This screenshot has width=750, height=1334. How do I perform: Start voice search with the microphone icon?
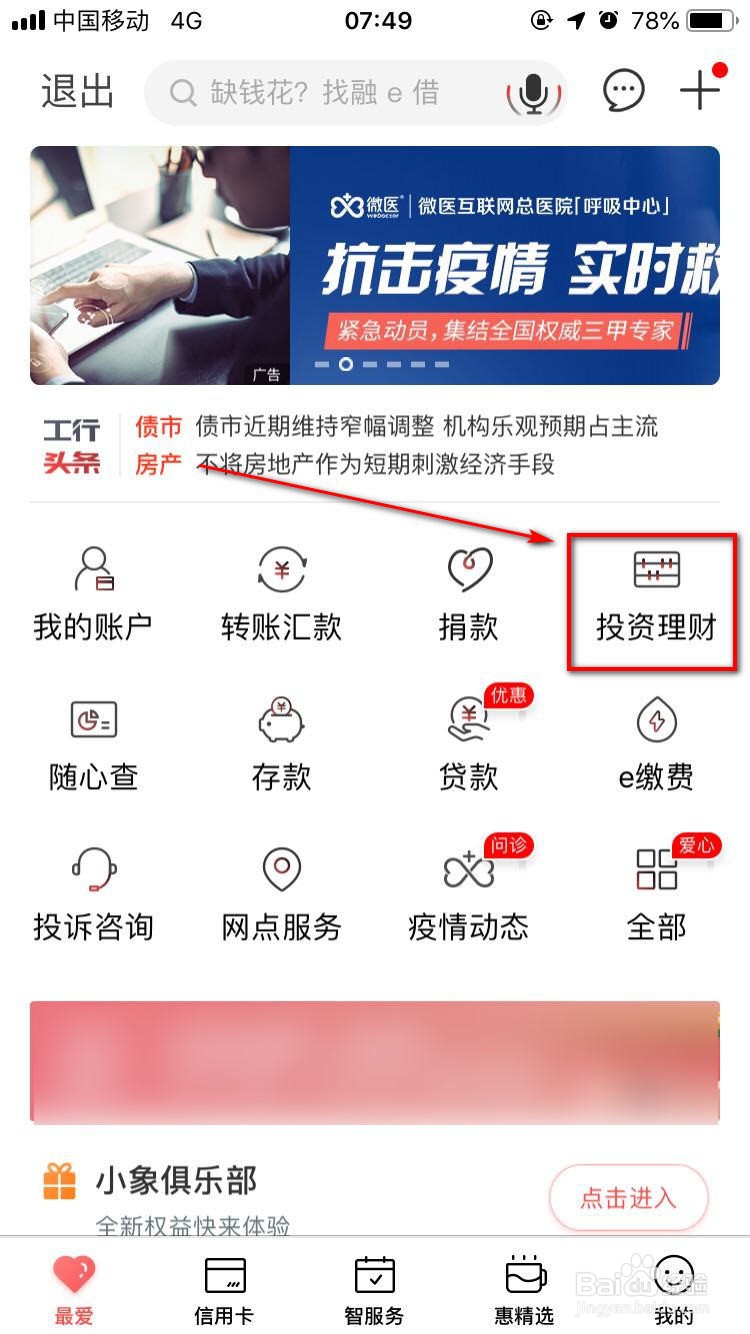(x=535, y=90)
